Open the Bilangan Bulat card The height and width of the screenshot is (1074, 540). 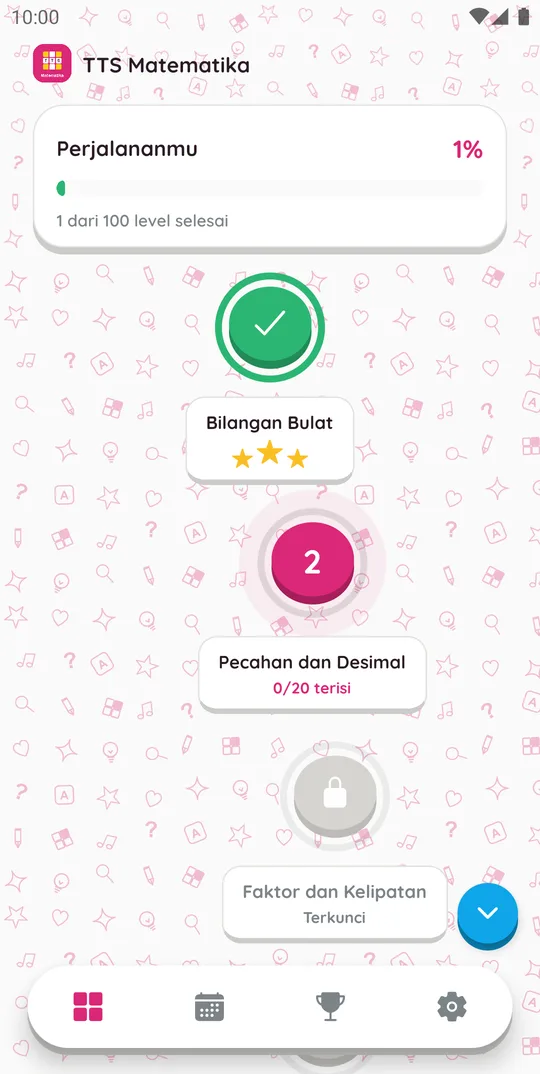point(270,439)
